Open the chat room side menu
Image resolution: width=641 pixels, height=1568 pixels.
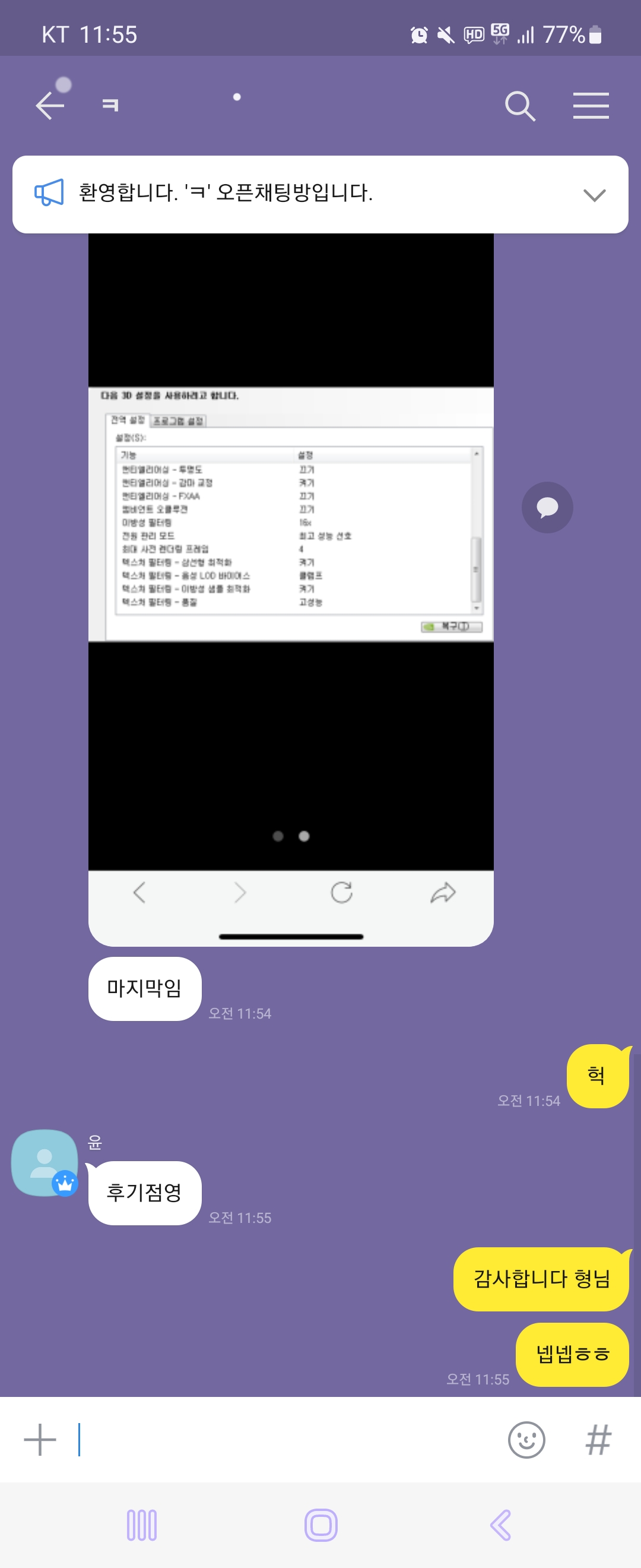[x=591, y=106]
